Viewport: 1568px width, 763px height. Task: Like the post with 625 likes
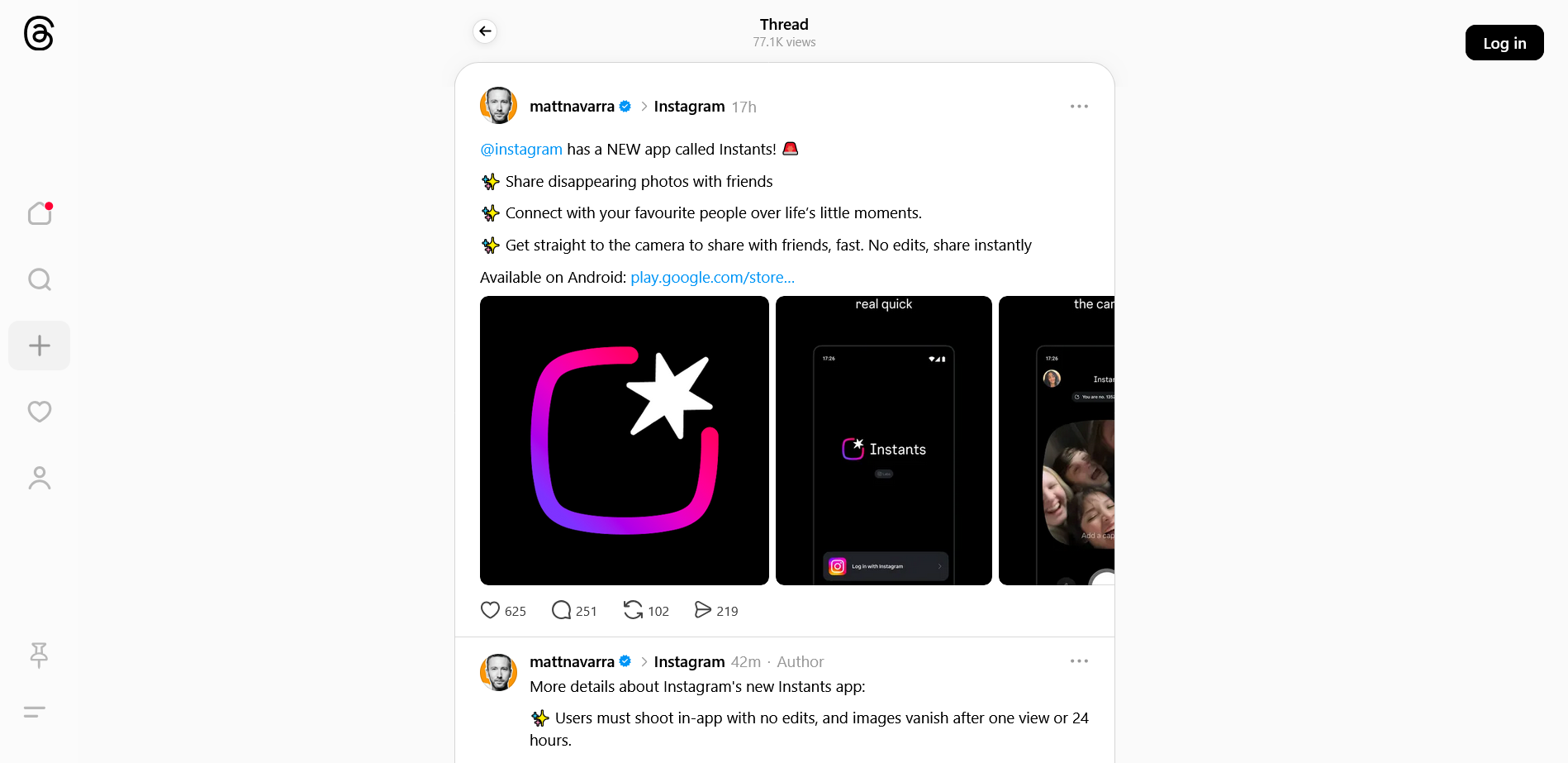(x=491, y=610)
